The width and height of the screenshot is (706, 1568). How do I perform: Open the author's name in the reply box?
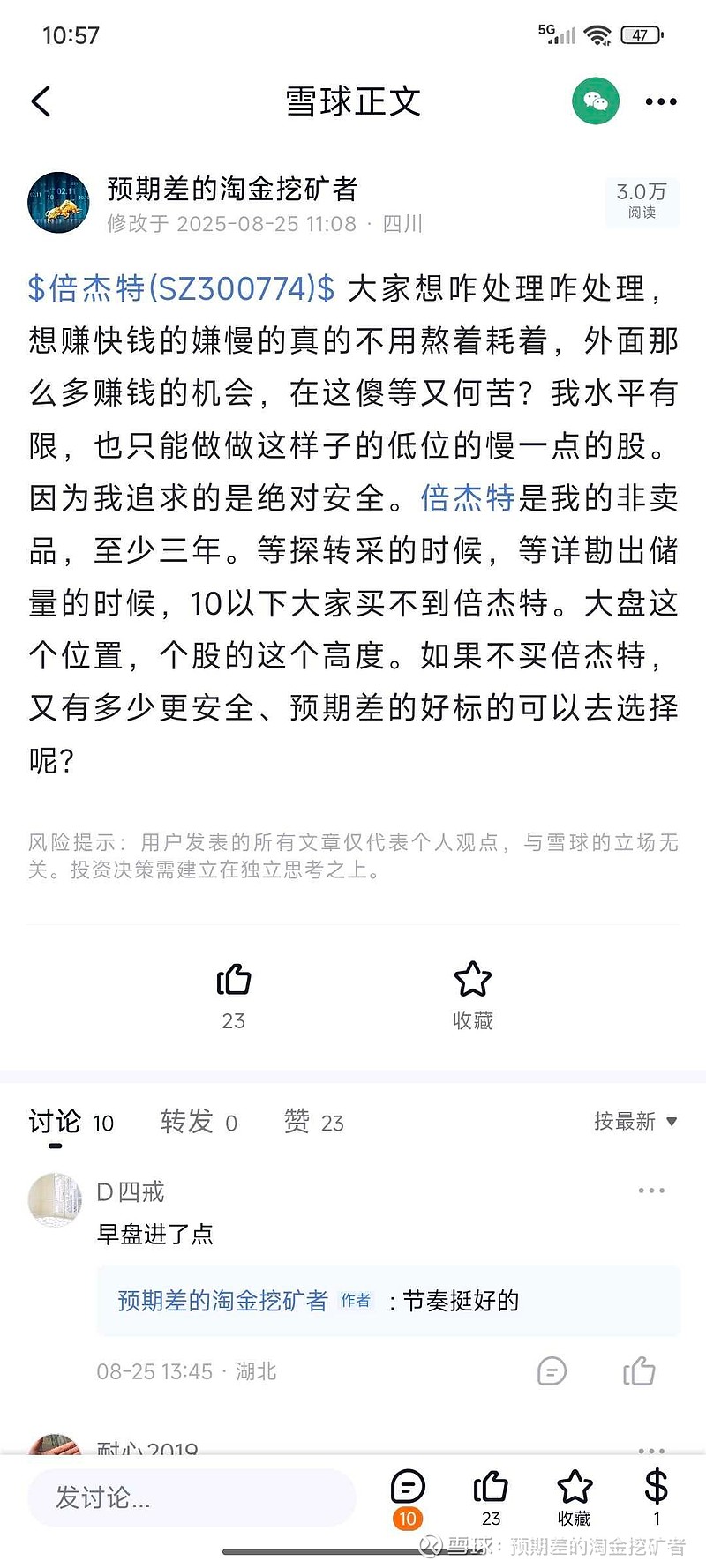click(x=222, y=1300)
